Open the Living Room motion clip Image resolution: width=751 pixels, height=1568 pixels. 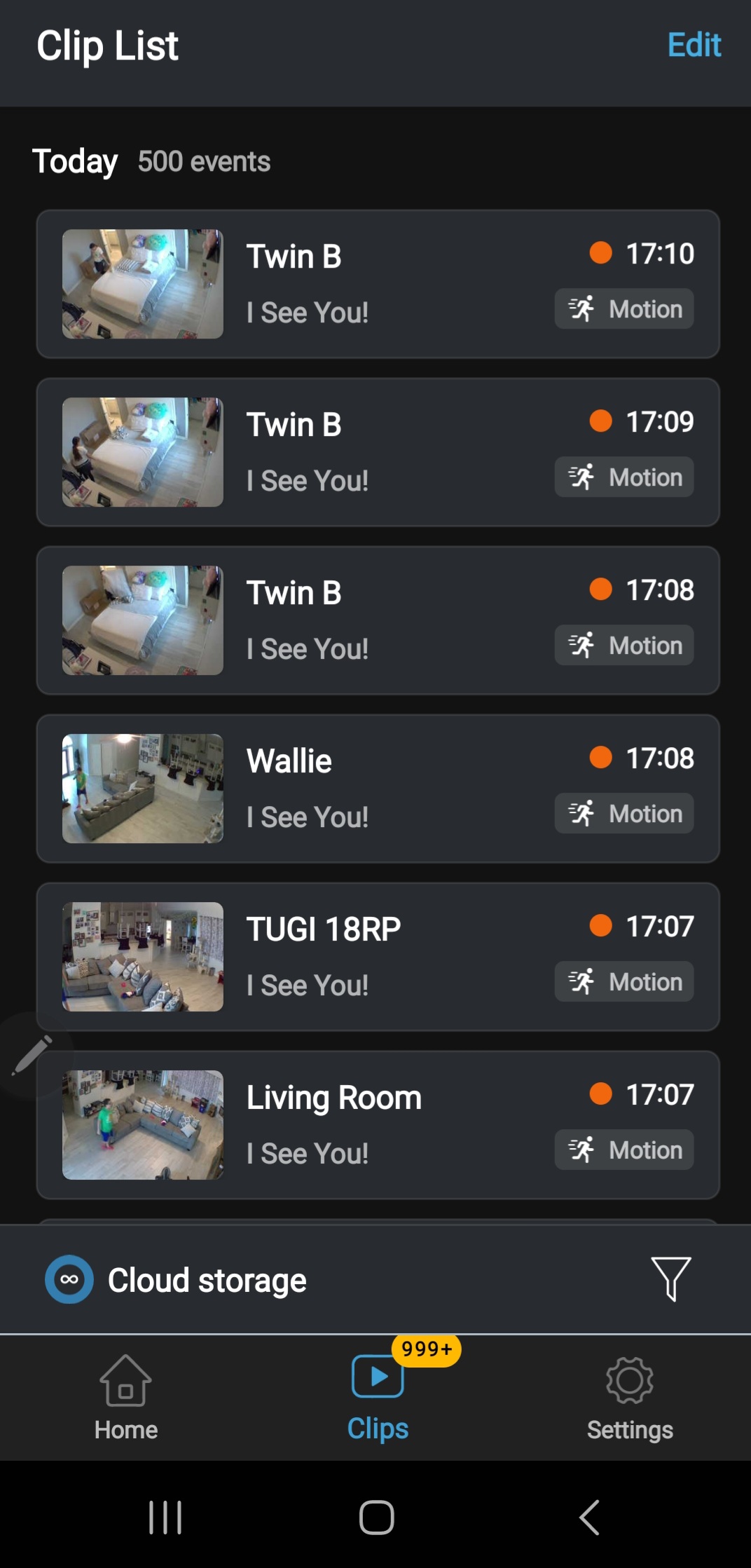(378, 1125)
